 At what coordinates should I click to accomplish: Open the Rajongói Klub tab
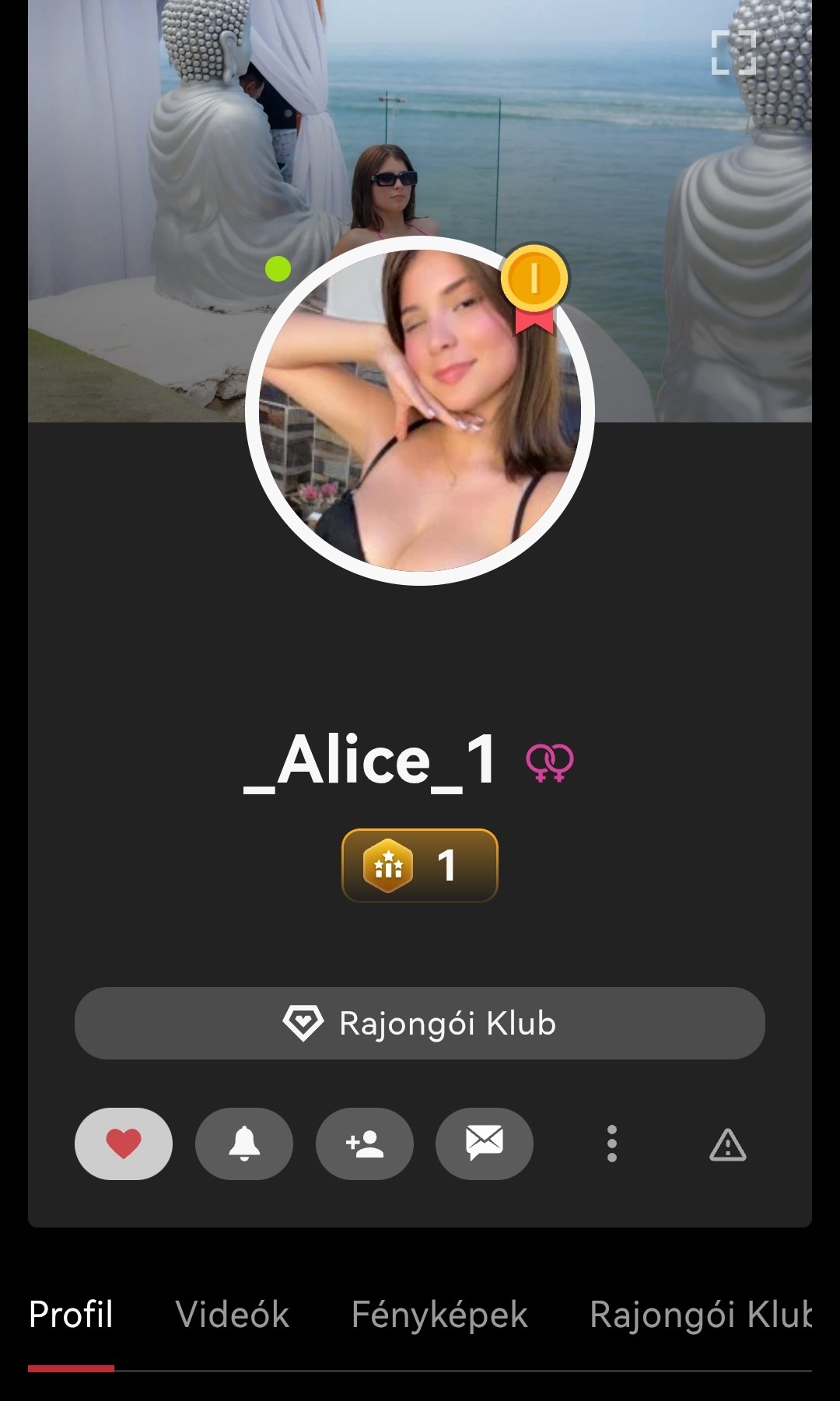700,1315
